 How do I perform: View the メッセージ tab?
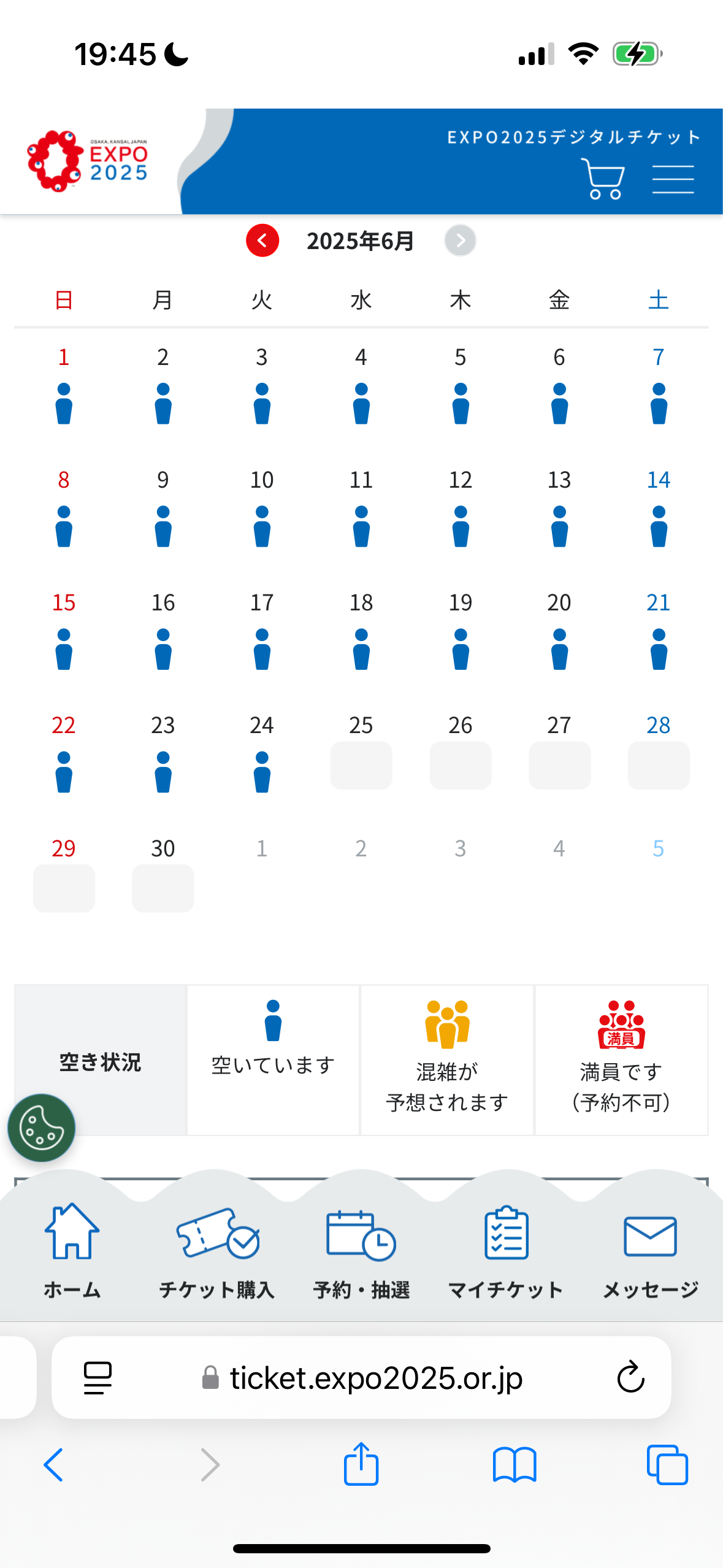(x=651, y=1251)
